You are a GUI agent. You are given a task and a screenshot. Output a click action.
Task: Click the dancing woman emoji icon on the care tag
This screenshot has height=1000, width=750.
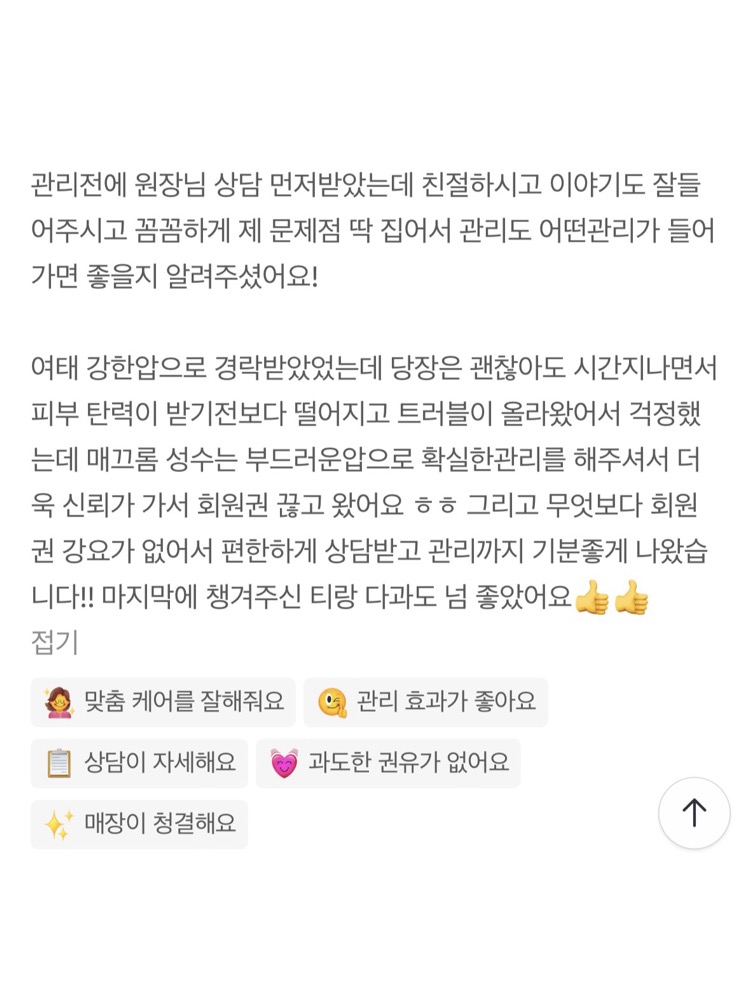pos(60,702)
